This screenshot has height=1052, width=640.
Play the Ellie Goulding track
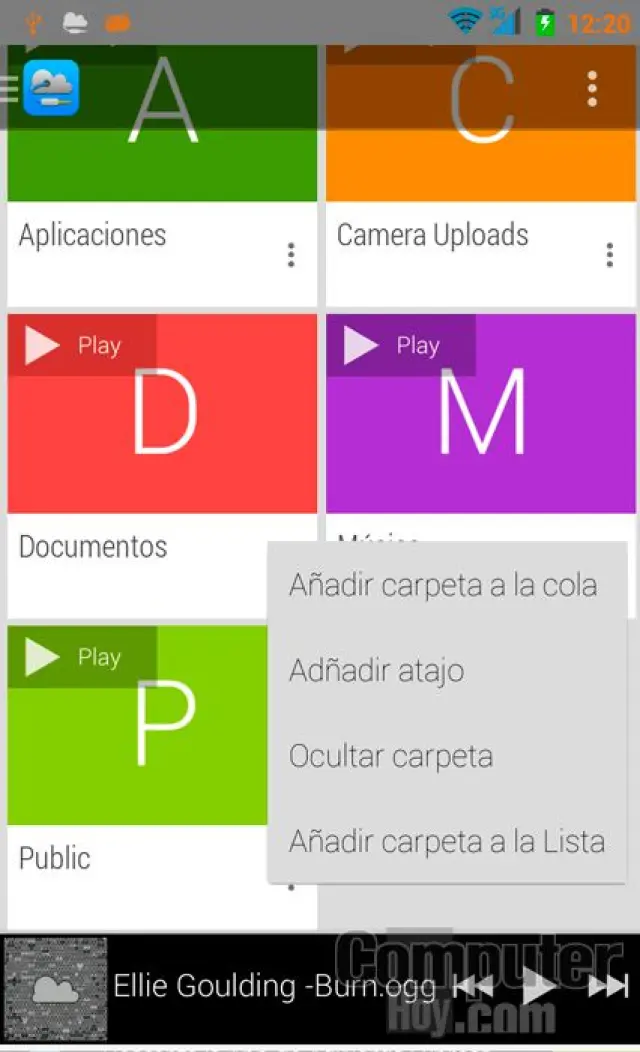(x=540, y=987)
